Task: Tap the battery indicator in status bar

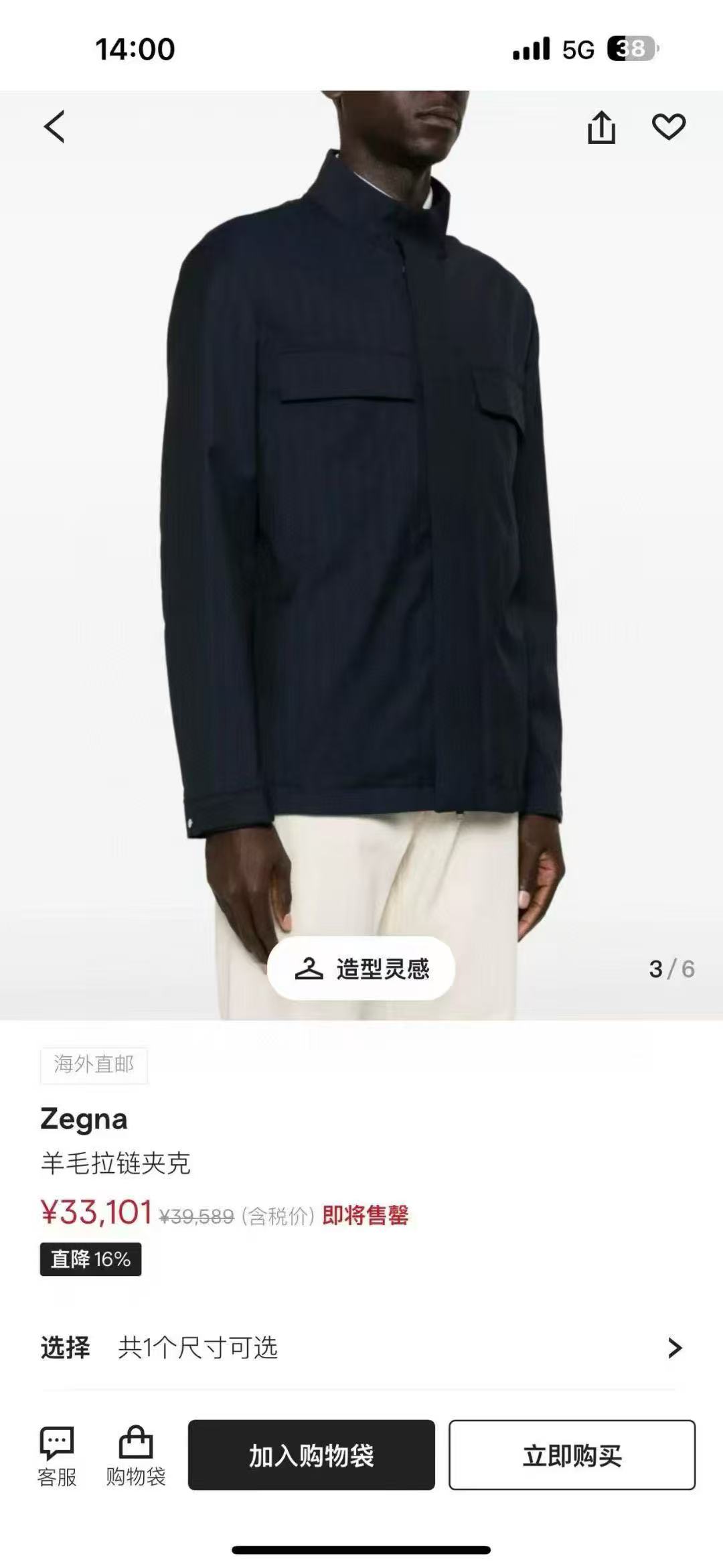Action: (632, 49)
